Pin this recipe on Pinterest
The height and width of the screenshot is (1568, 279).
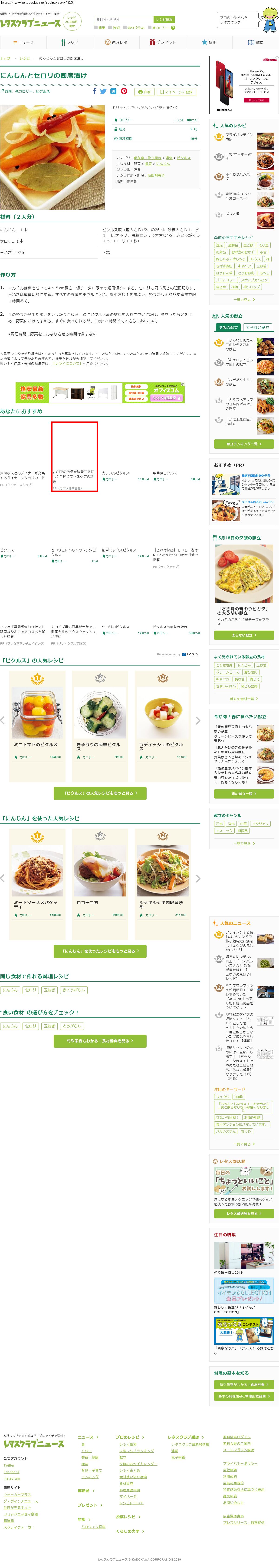click(124, 91)
